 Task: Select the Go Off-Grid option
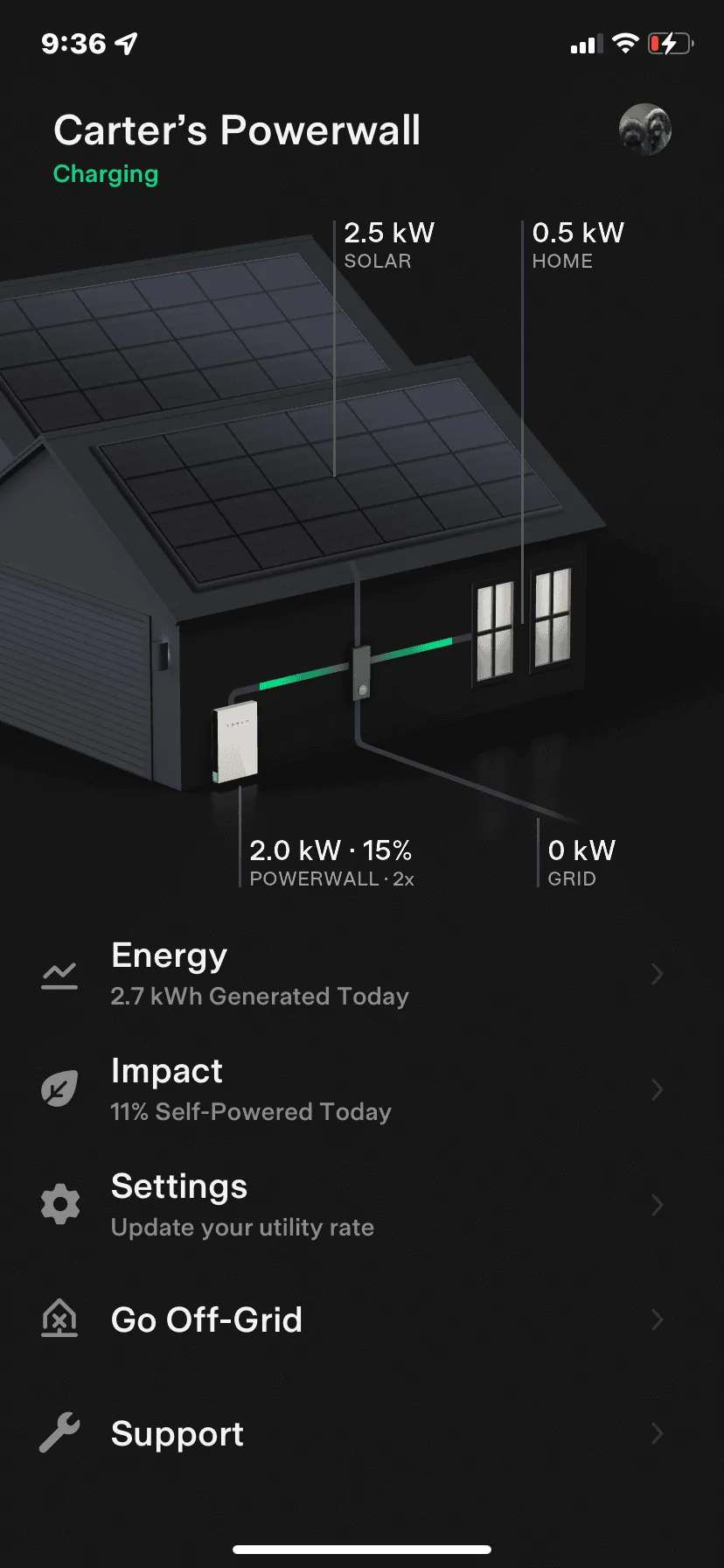(x=350, y=1319)
